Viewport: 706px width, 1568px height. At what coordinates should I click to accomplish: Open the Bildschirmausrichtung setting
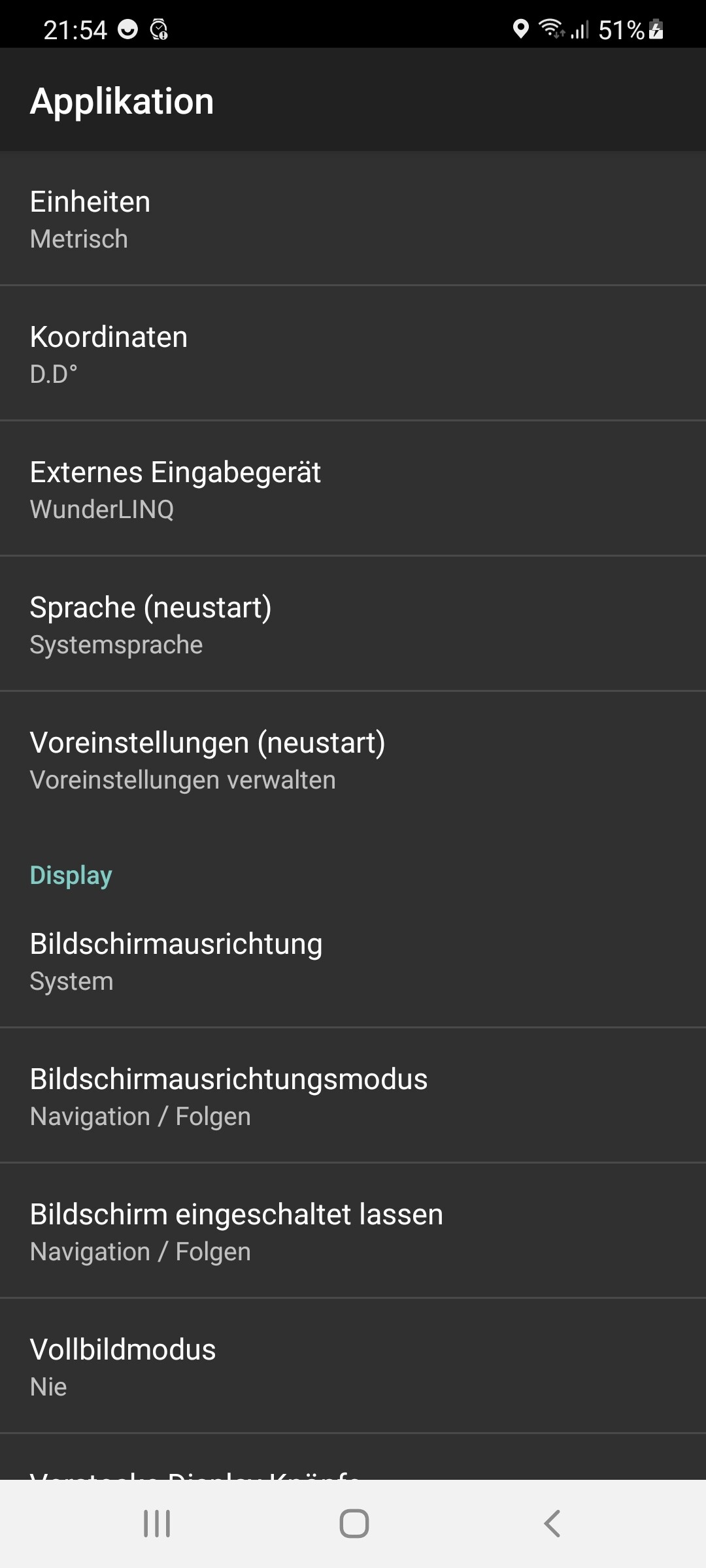[x=353, y=961]
